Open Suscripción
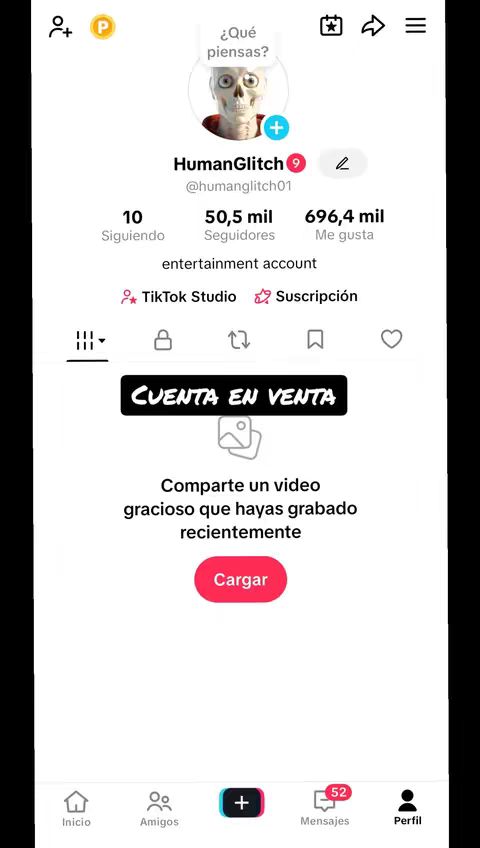 coord(306,296)
